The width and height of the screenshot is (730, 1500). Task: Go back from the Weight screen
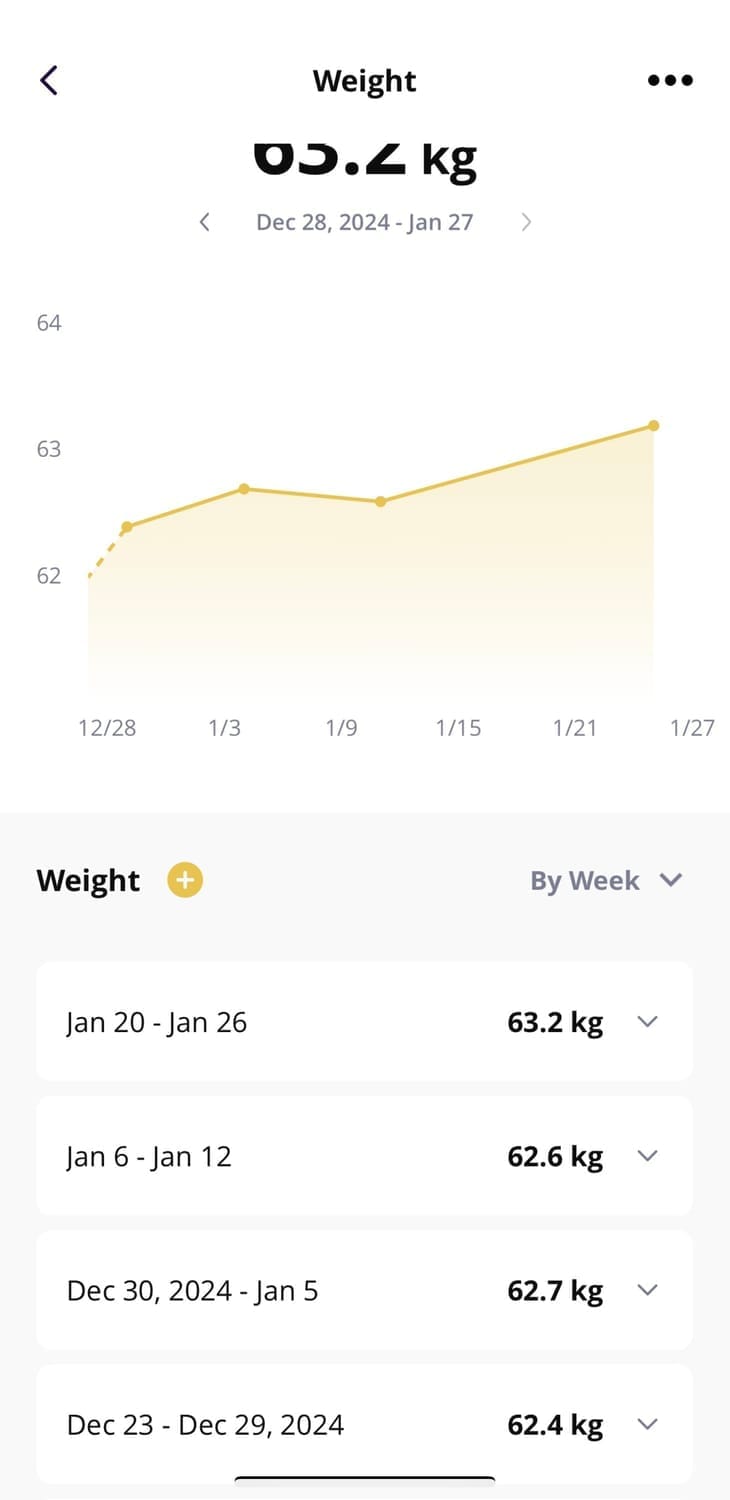[49, 80]
